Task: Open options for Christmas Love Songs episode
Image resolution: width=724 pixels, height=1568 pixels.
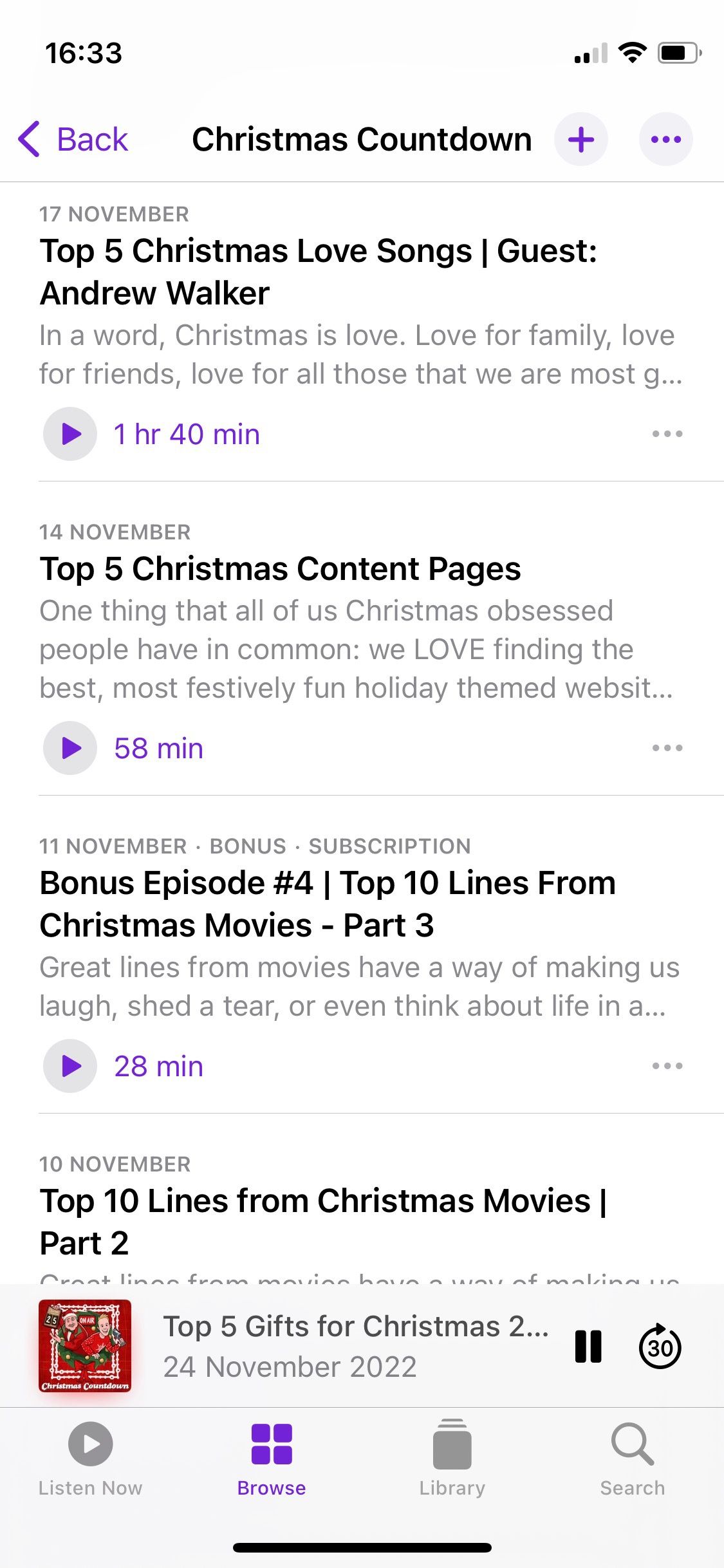Action: 667,434
